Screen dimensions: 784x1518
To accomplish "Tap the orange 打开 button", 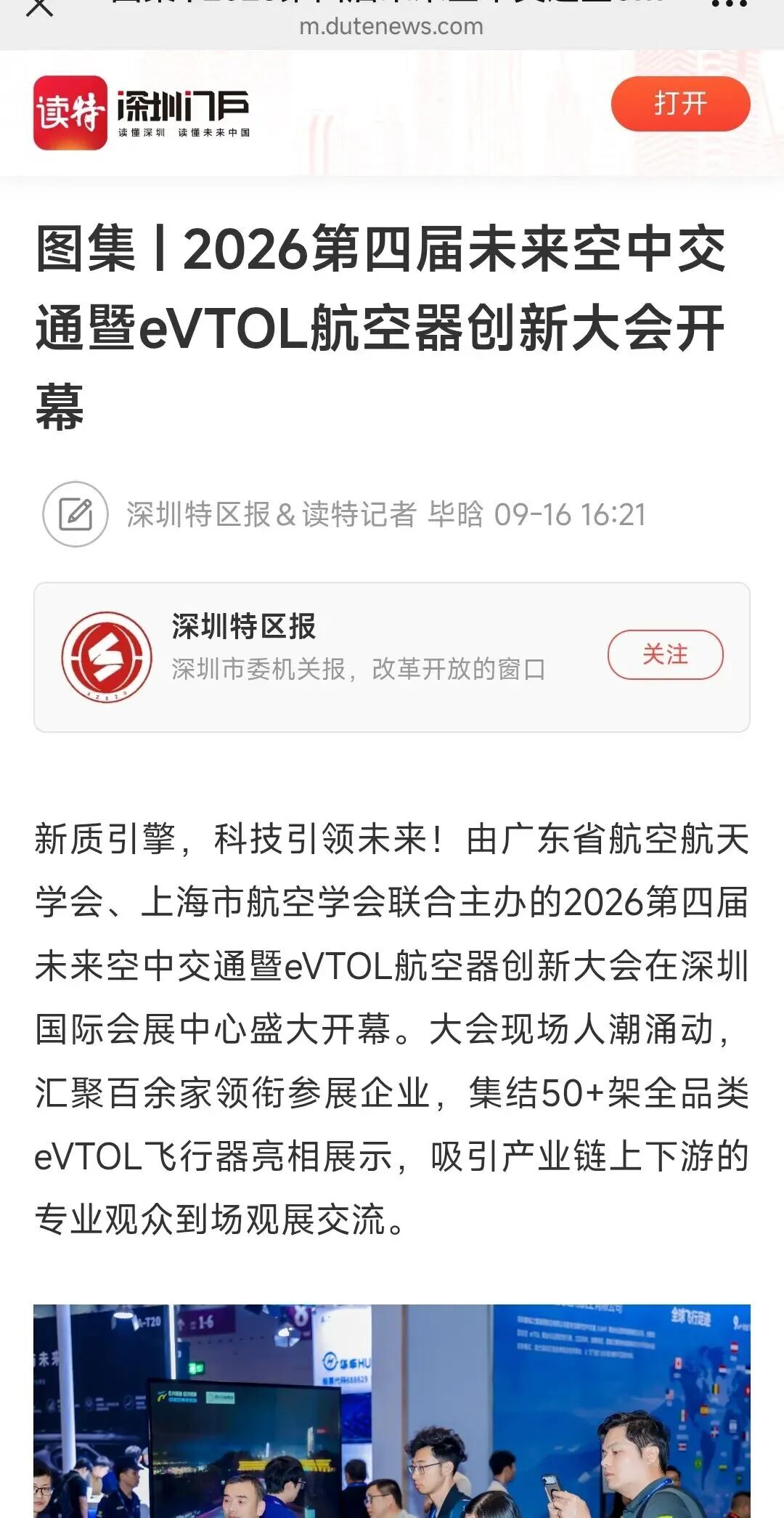I will 680,104.
